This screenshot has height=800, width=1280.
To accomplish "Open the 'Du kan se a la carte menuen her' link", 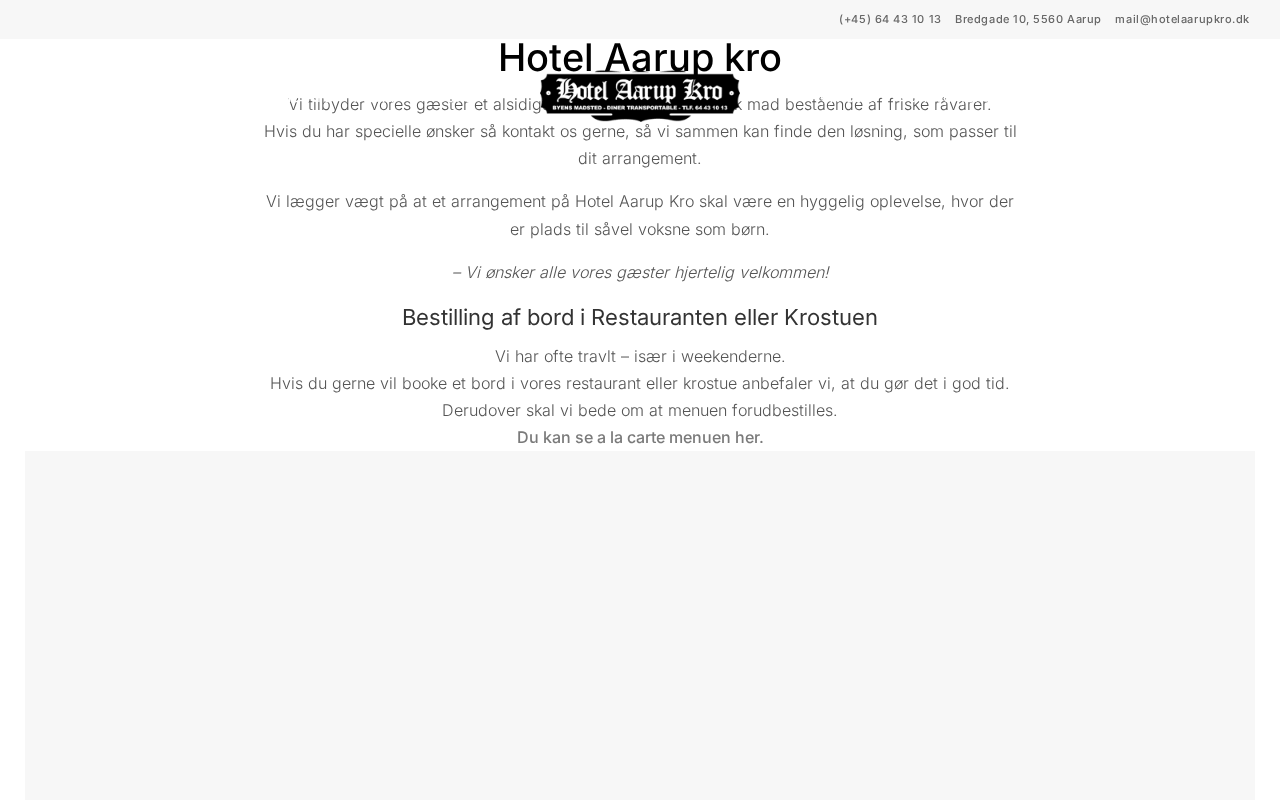I will 639,437.
